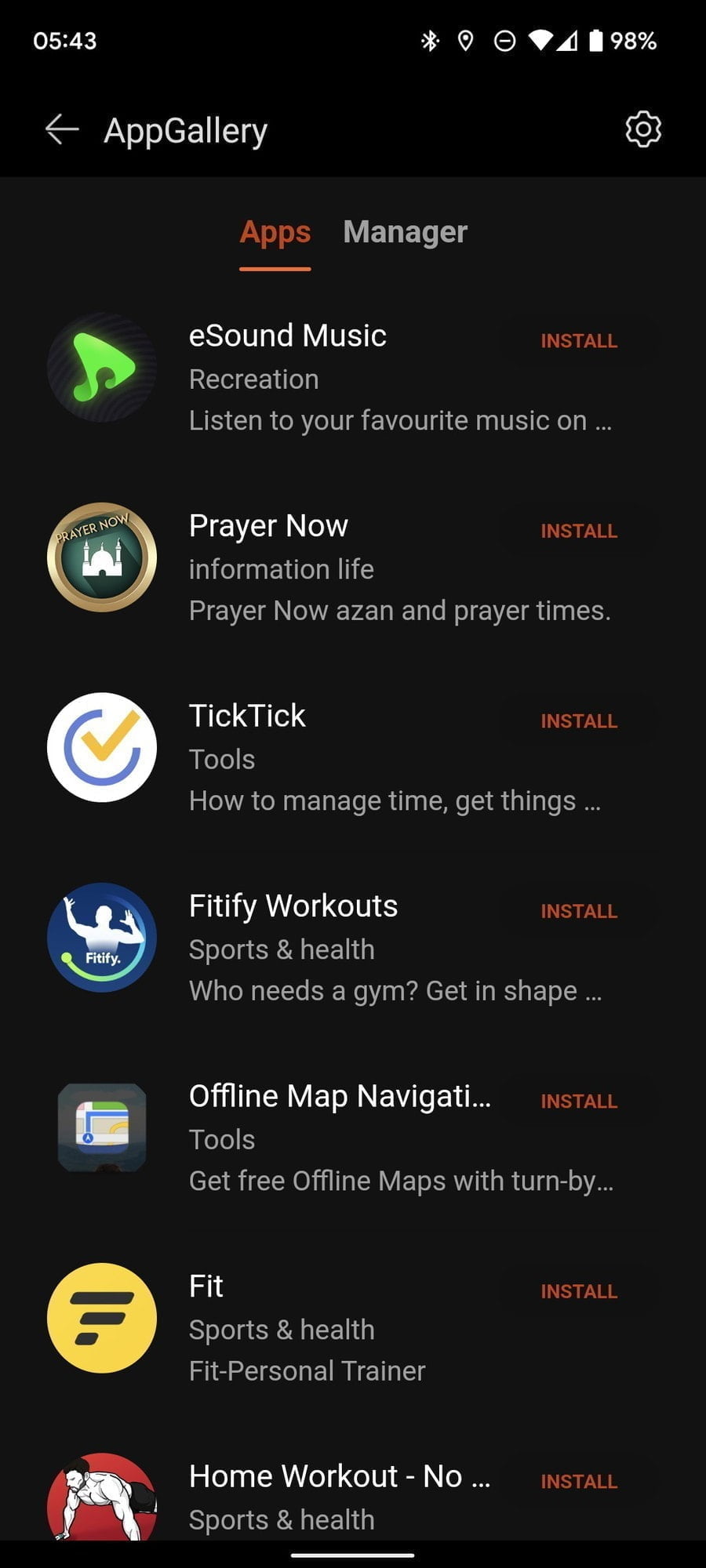Select the Apps tab
Image resolution: width=706 pixels, height=1568 pixels.
point(275,232)
